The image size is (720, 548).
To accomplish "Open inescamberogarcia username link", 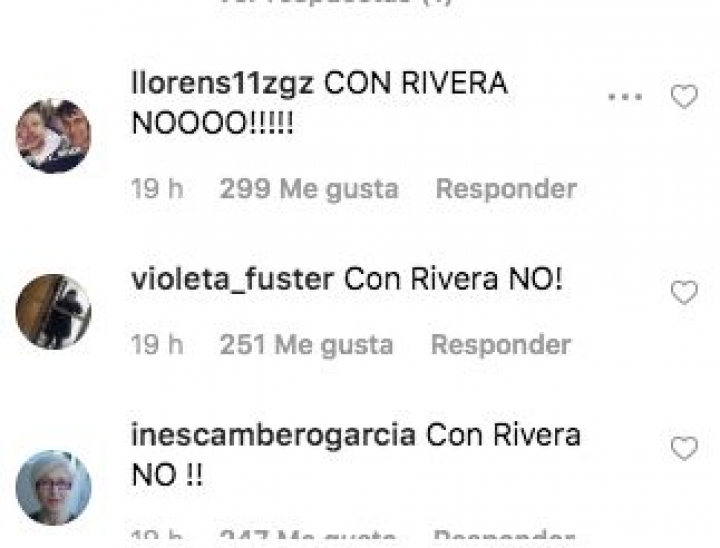I will [x=274, y=437].
